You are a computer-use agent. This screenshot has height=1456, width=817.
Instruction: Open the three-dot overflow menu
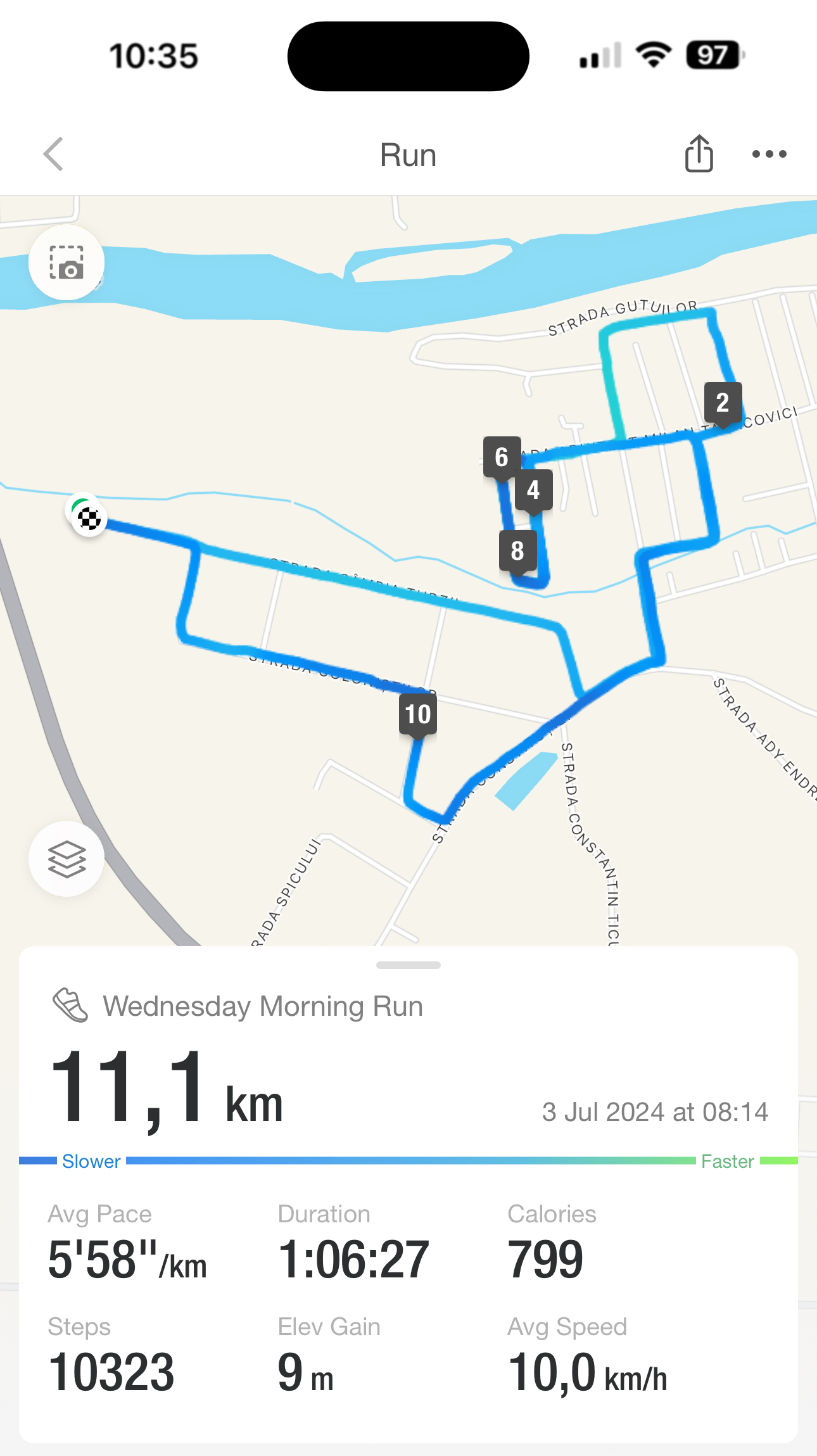tap(769, 154)
